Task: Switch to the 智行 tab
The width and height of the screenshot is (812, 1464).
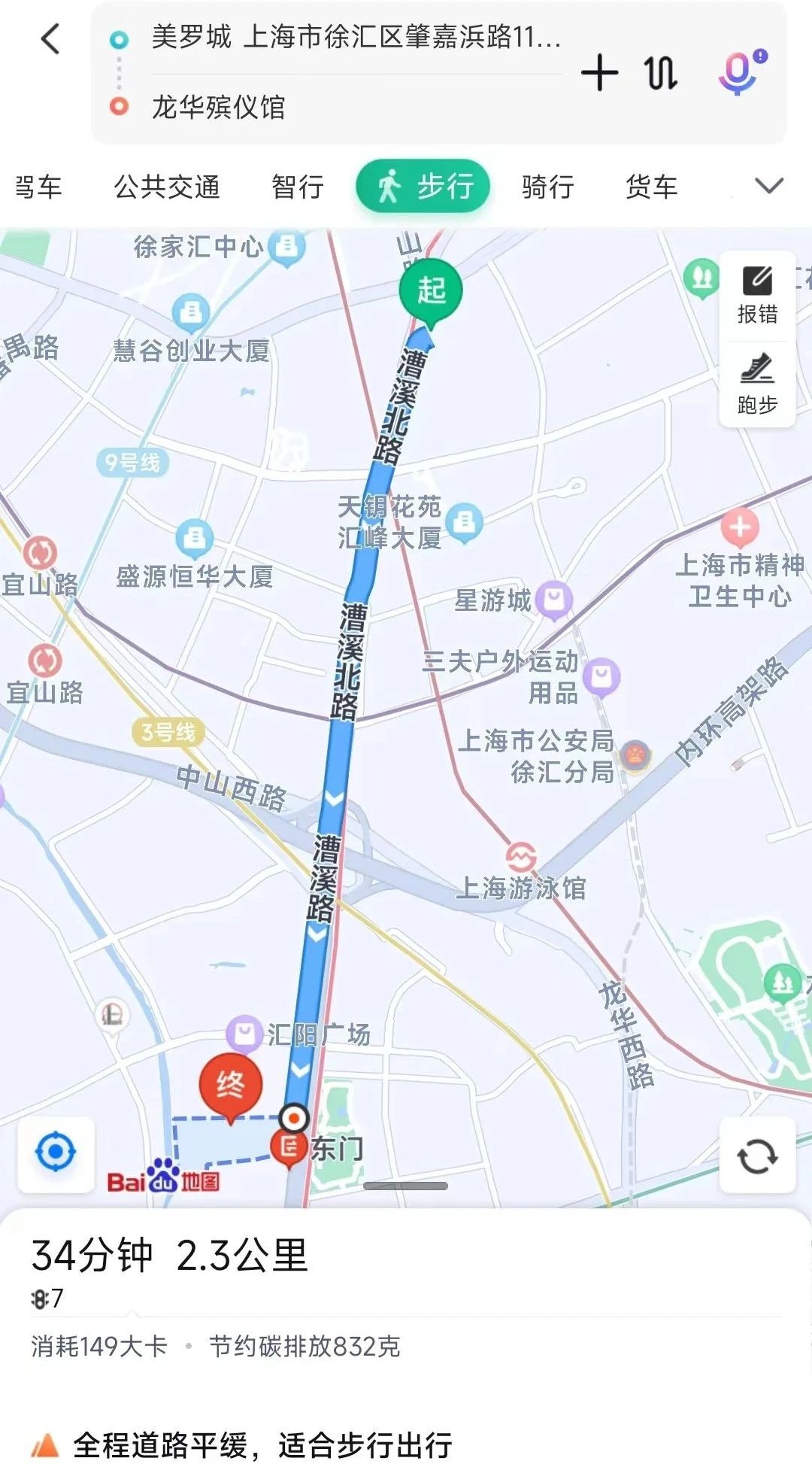Action: (298, 187)
